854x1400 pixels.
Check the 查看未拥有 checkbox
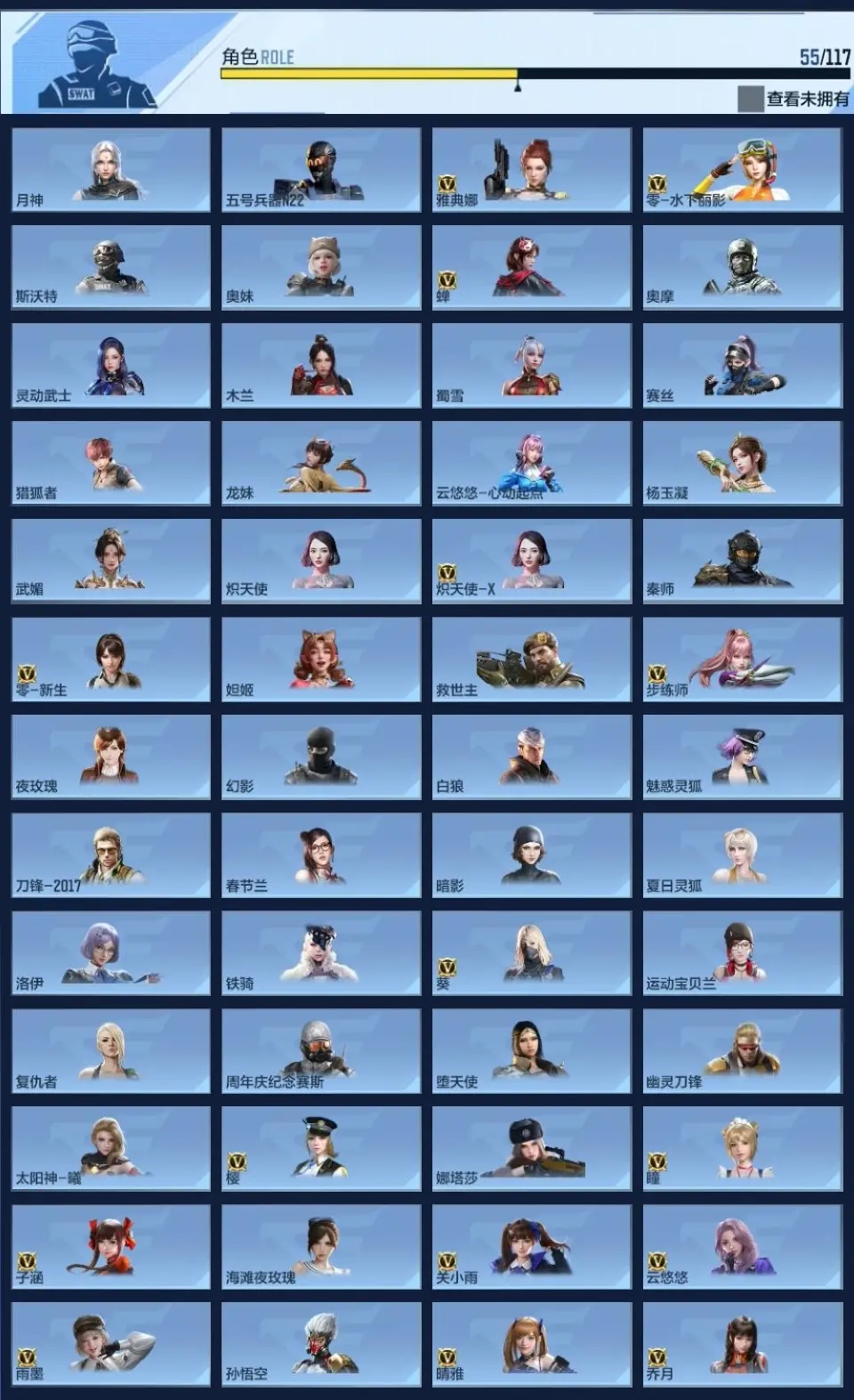click(x=750, y=99)
